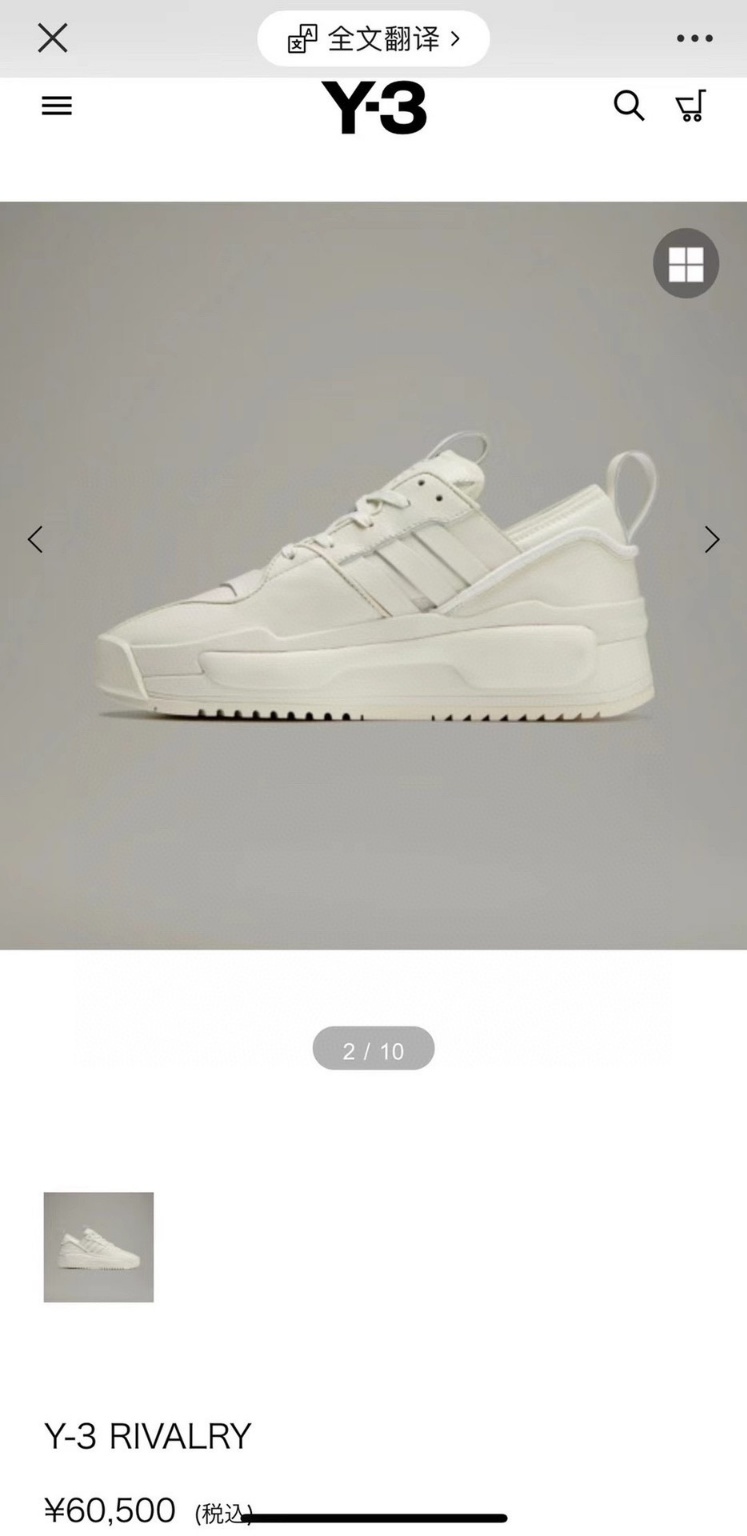Go to the Y-3 homepage logo
This screenshot has height=1536, width=747.
pyautogui.click(x=373, y=107)
